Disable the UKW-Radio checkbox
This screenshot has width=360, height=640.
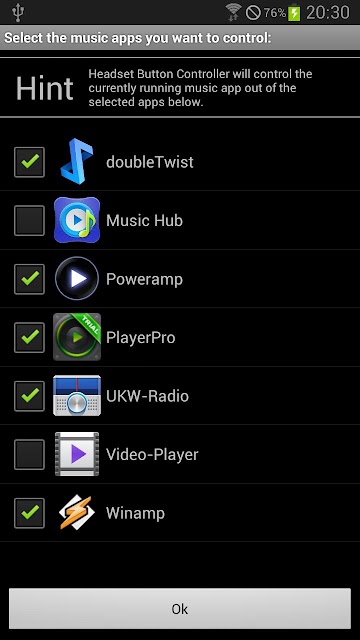point(29,396)
